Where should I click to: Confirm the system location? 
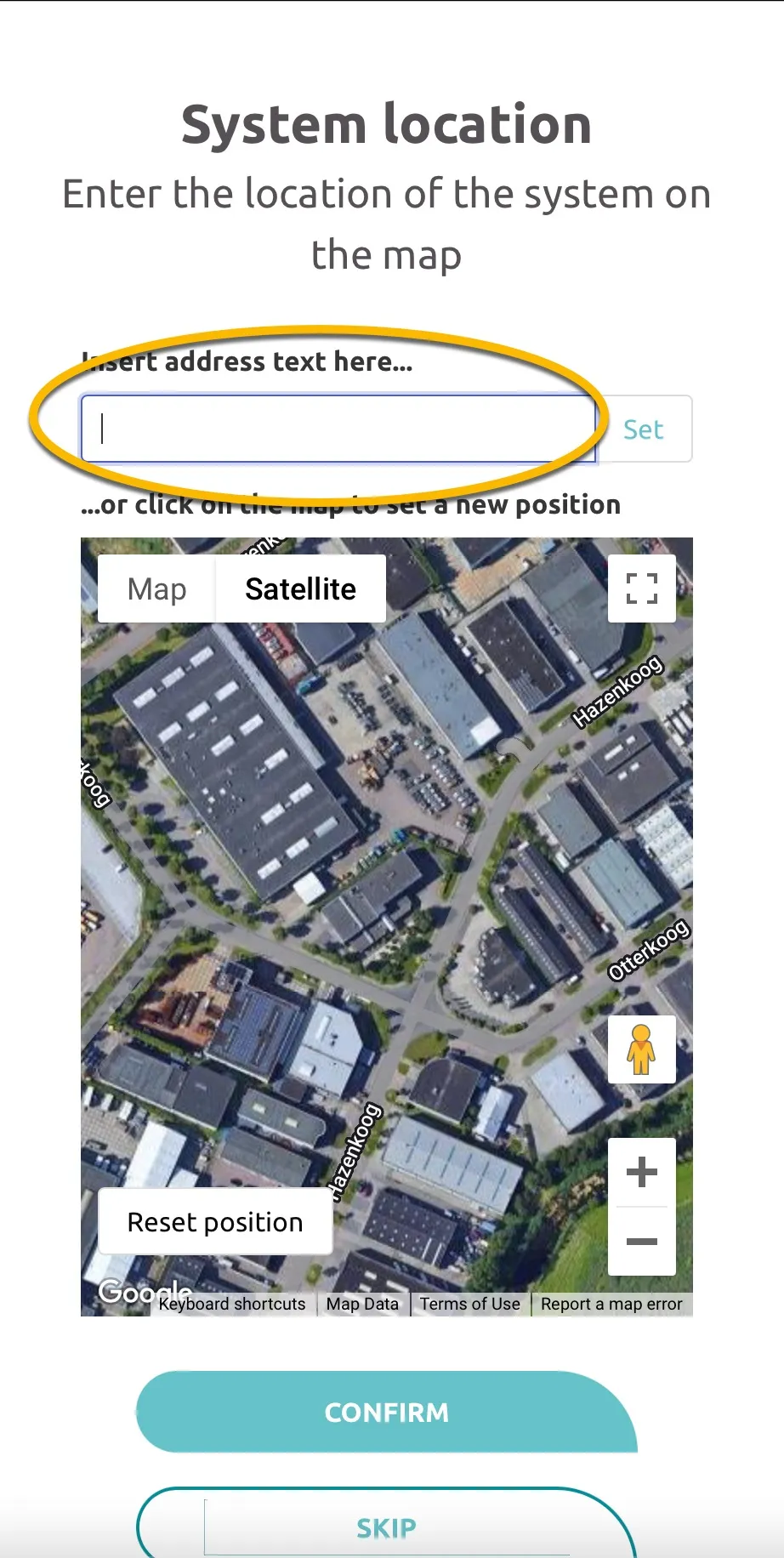point(387,1412)
